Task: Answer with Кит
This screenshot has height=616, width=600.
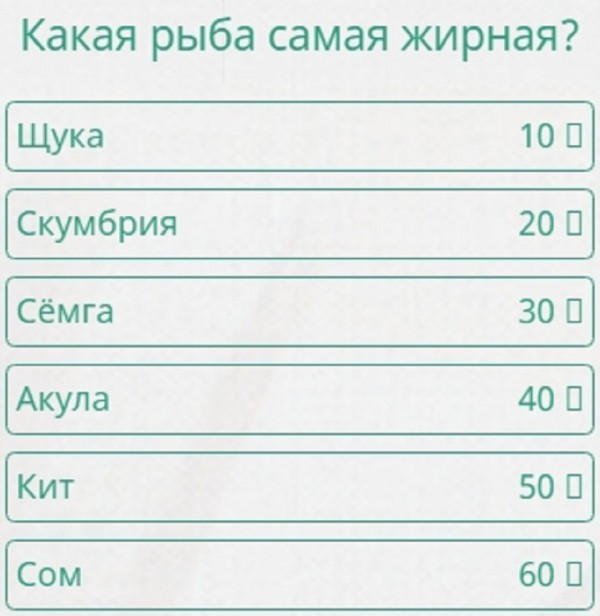Action: pyautogui.click(x=299, y=487)
